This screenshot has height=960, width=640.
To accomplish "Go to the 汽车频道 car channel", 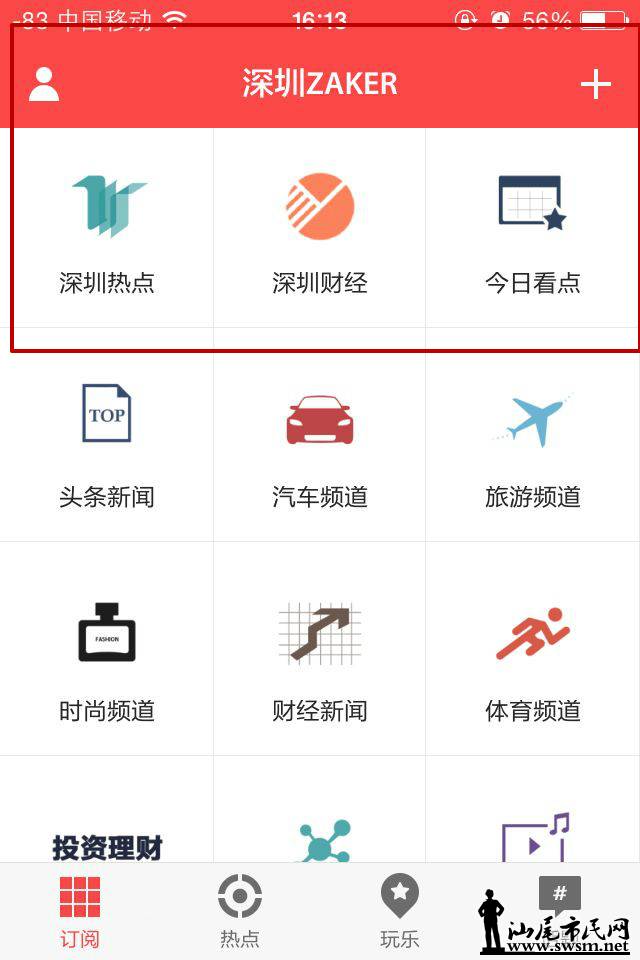I will (x=320, y=440).
